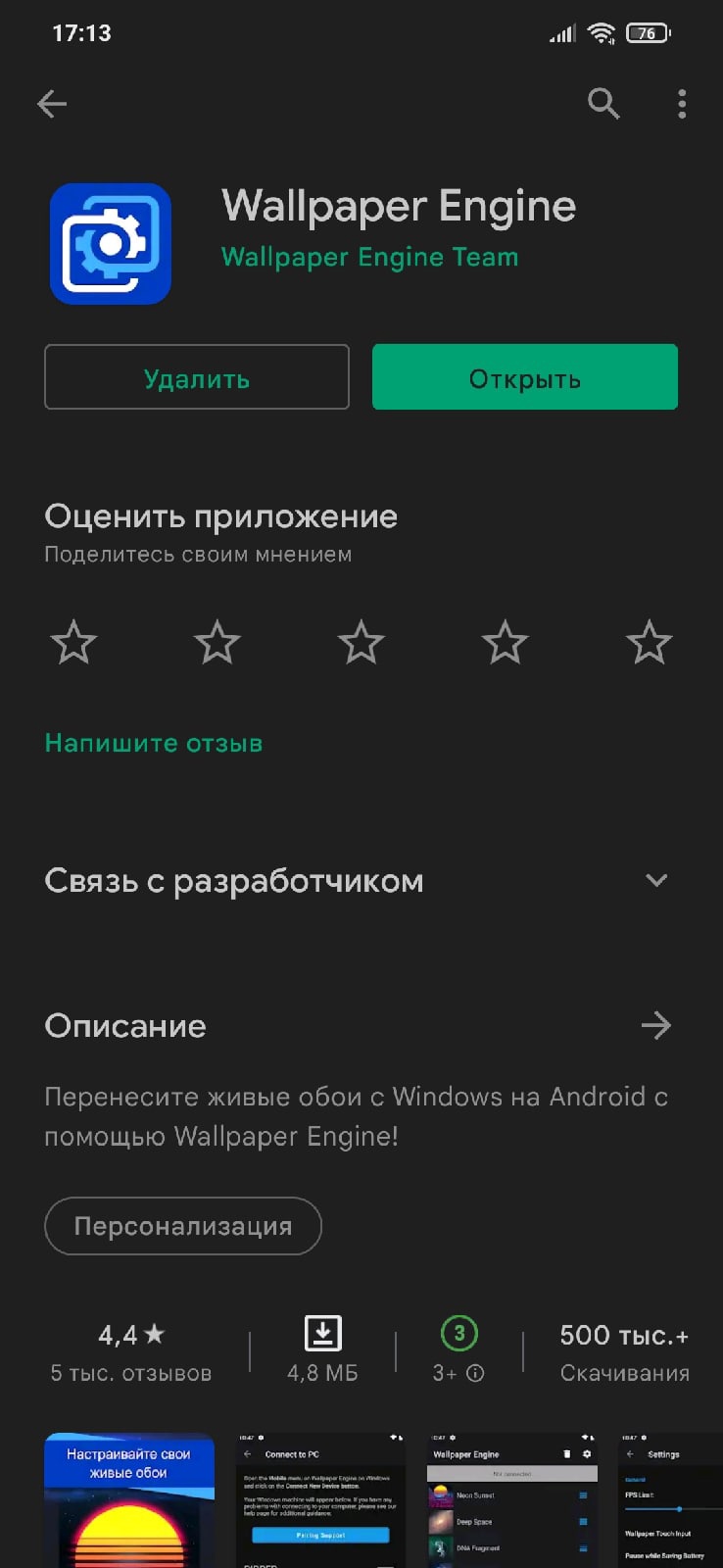Tap the battery indicator in the status bar
The width and height of the screenshot is (723, 1568).
pos(648,32)
